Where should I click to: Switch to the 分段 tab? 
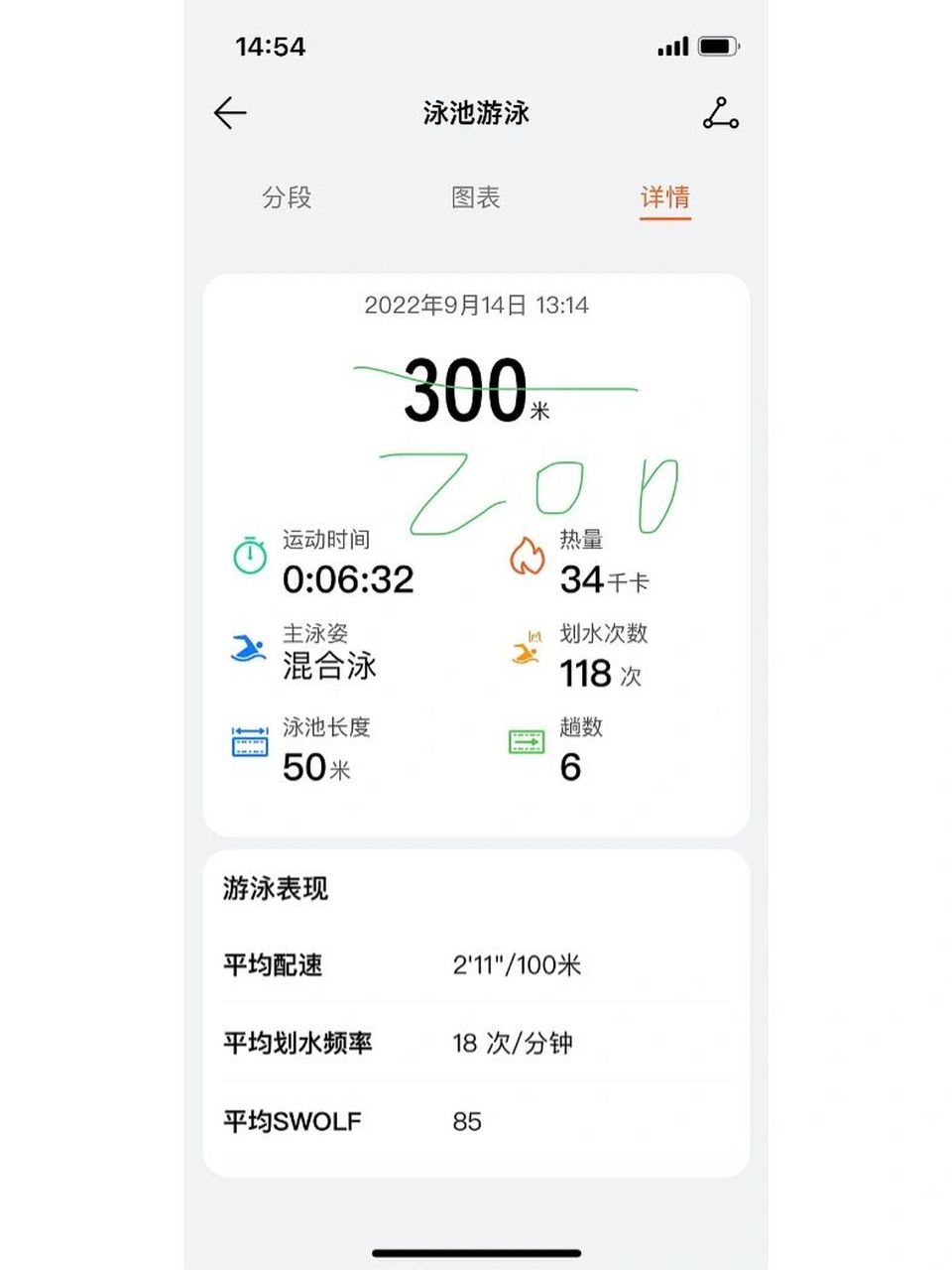click(x=288, y=197)
